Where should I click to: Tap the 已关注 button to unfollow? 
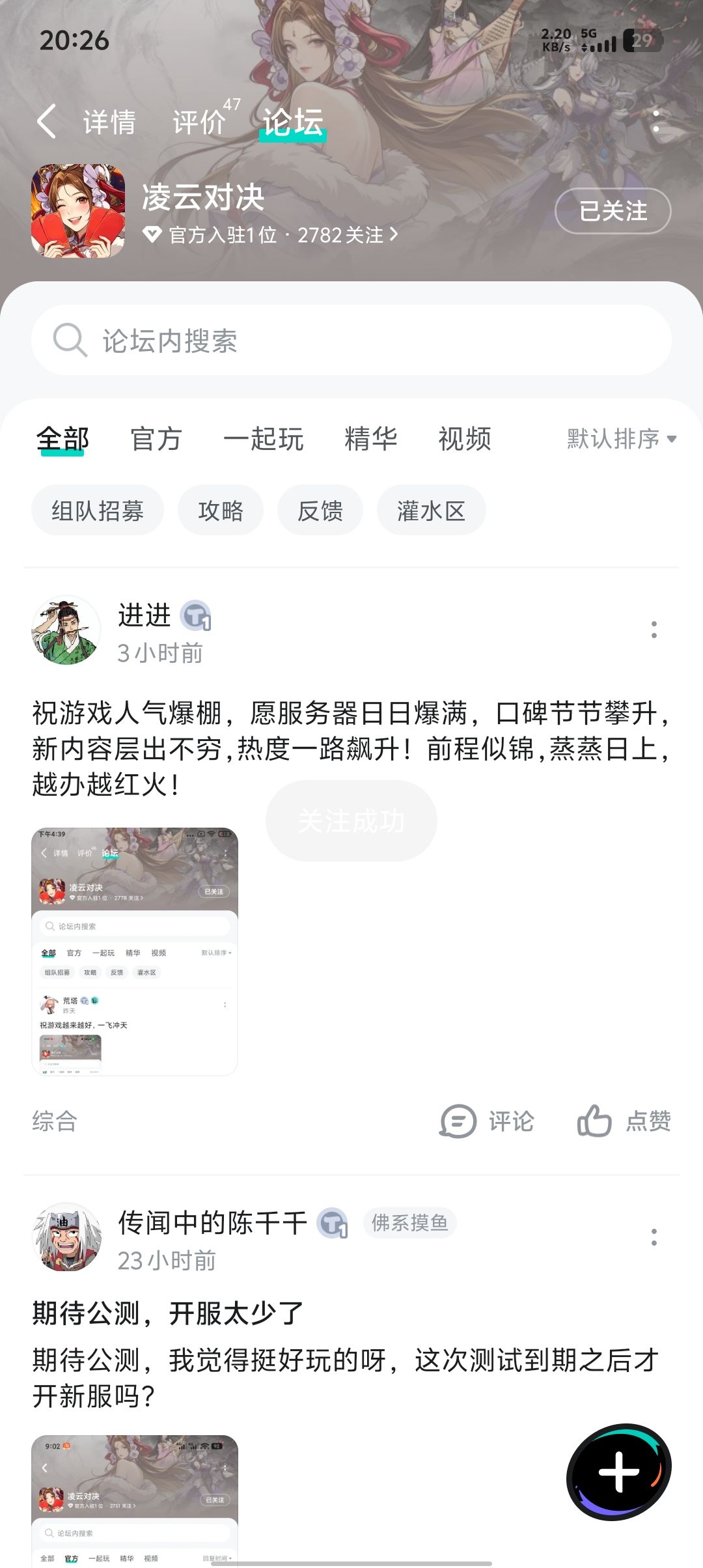point(613,211)
